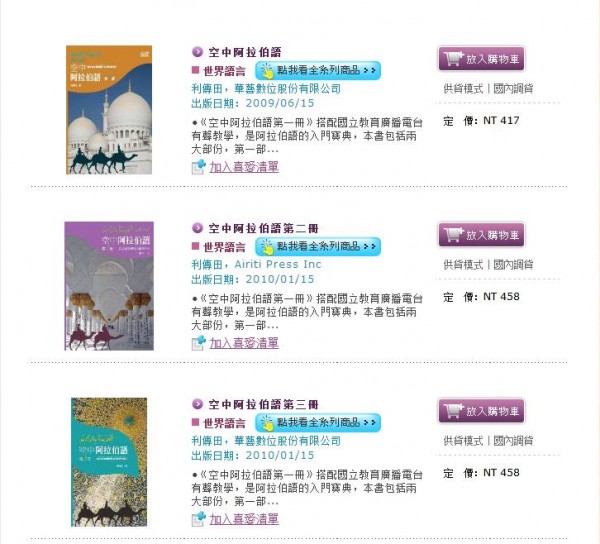Viewport: 600px width, 544px height.
Task: Open the purple 第二冊 book cover
Action: tap(109, 286)
